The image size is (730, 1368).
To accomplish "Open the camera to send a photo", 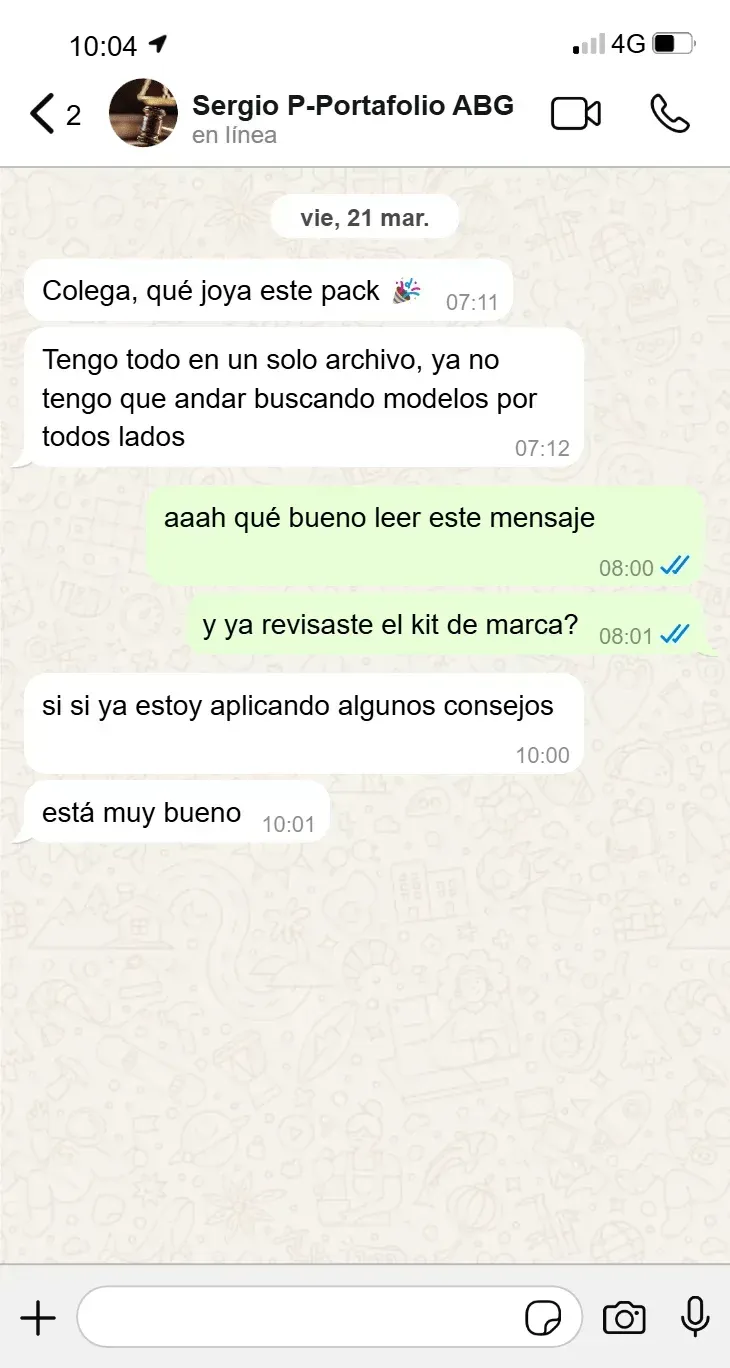I will [624, 1318].
